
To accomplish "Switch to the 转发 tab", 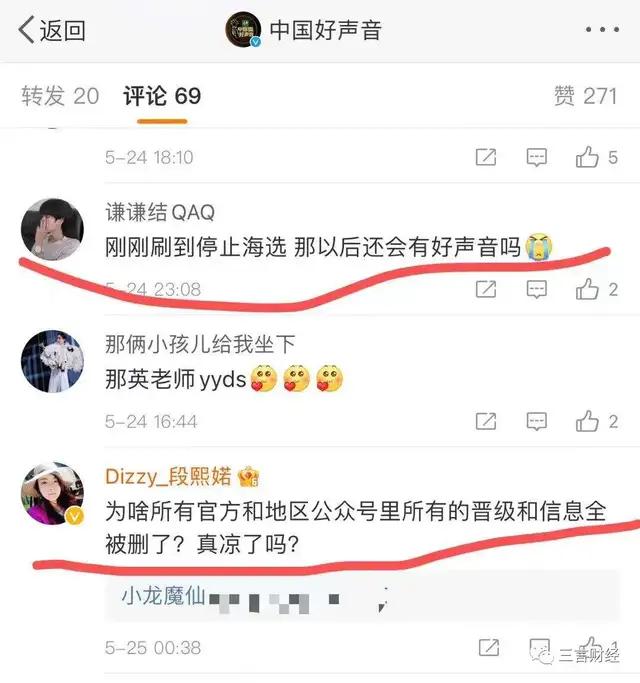I will coord(60,96).
